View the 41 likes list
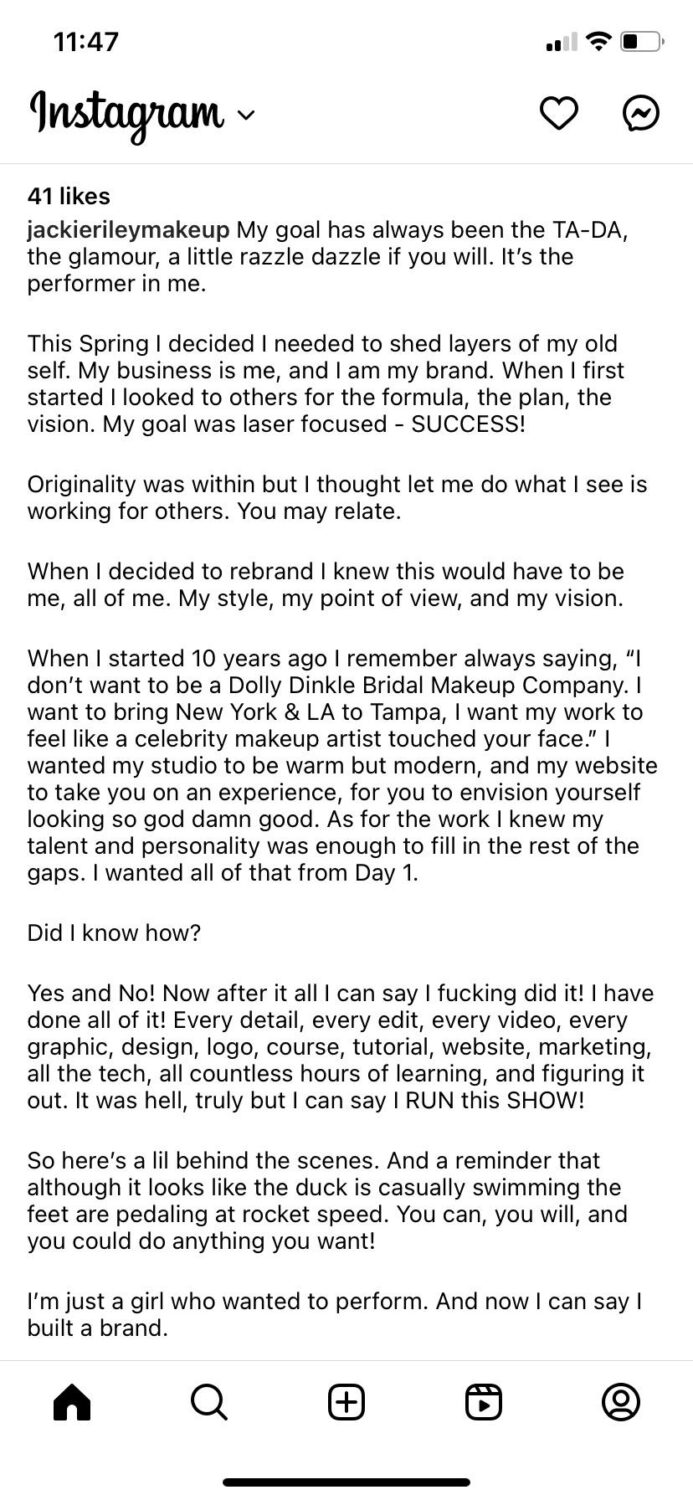Viewport: 693px width, 1500px height. (x=69, y=196)
